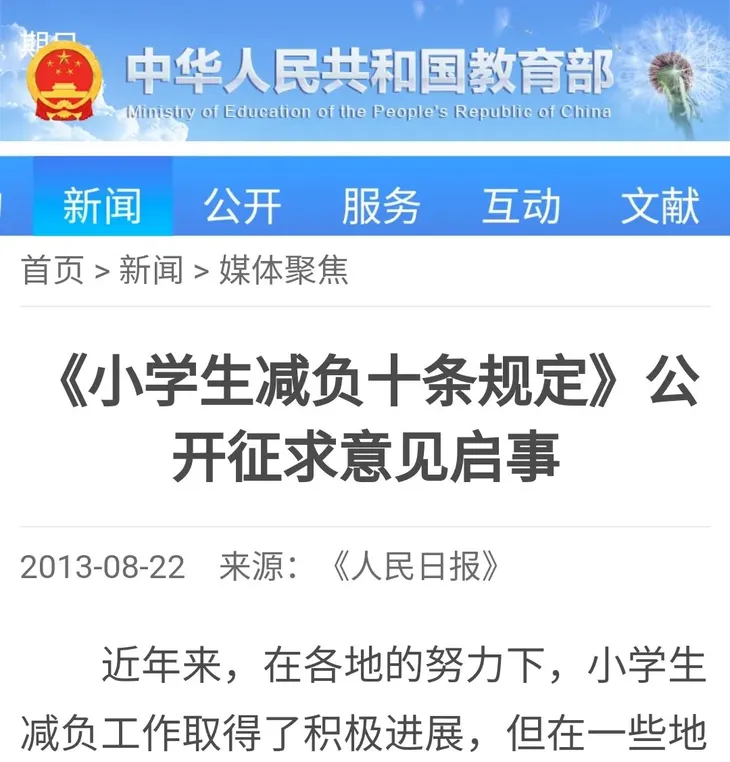Go to 首页 via breadcrumb
Image resolution: width=730 pixels, height=762 pixels.
click(x=52, y=270)
